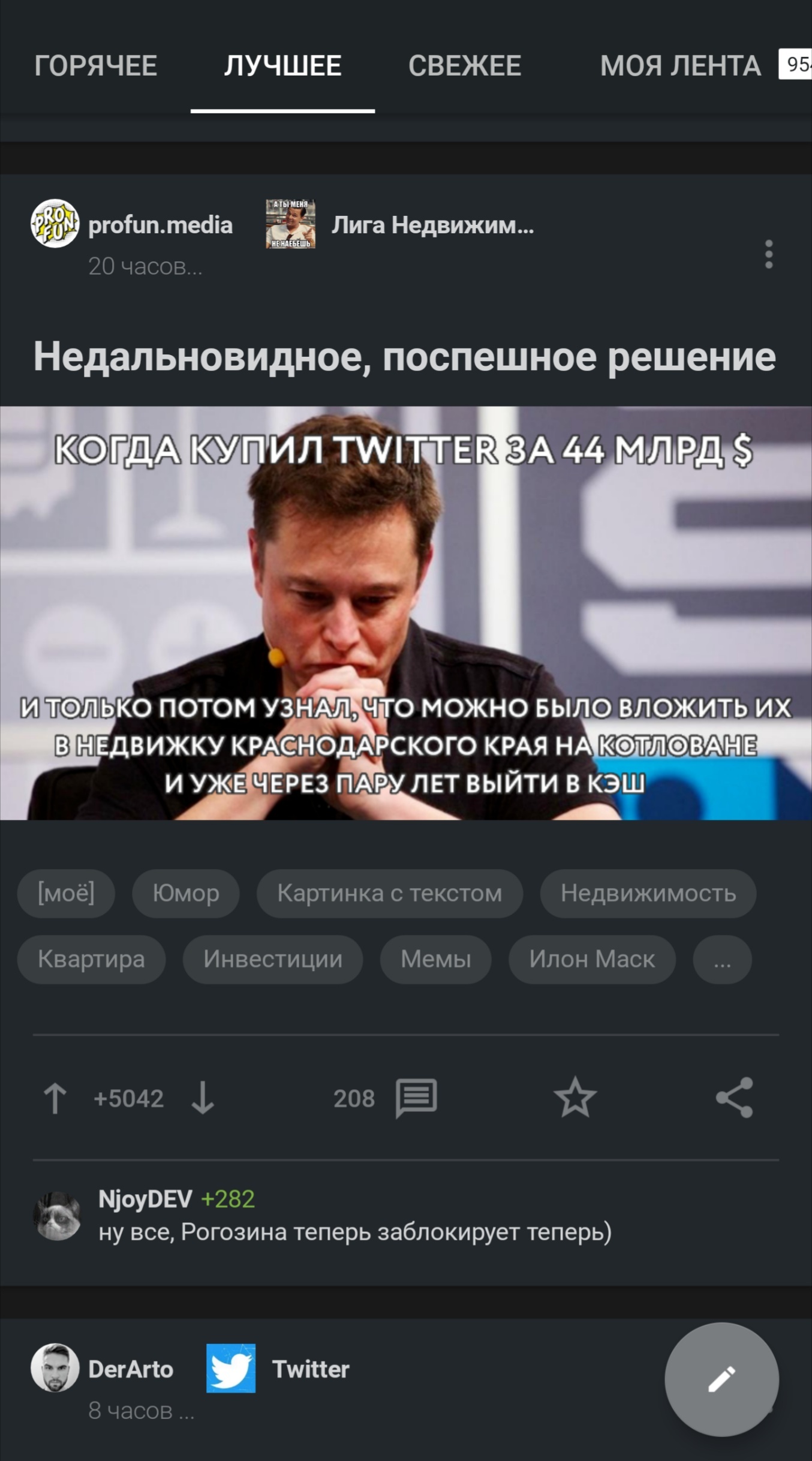This screenshot has height=1461, width=812.
Task: Expand the hidden tags with the ellipsis chip
Action: (722, 959)
